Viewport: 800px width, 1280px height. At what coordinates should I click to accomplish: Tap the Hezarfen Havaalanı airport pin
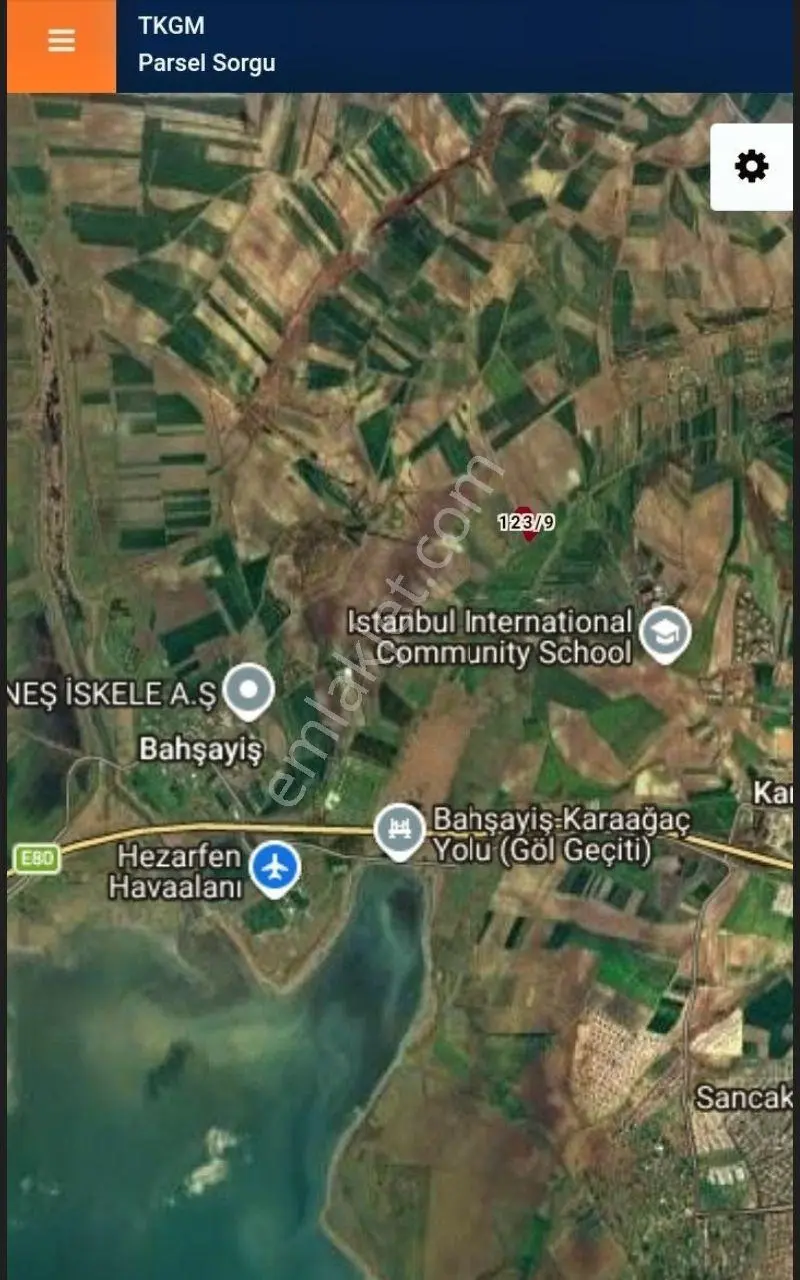pyautogui.click(x=275, y=869)
